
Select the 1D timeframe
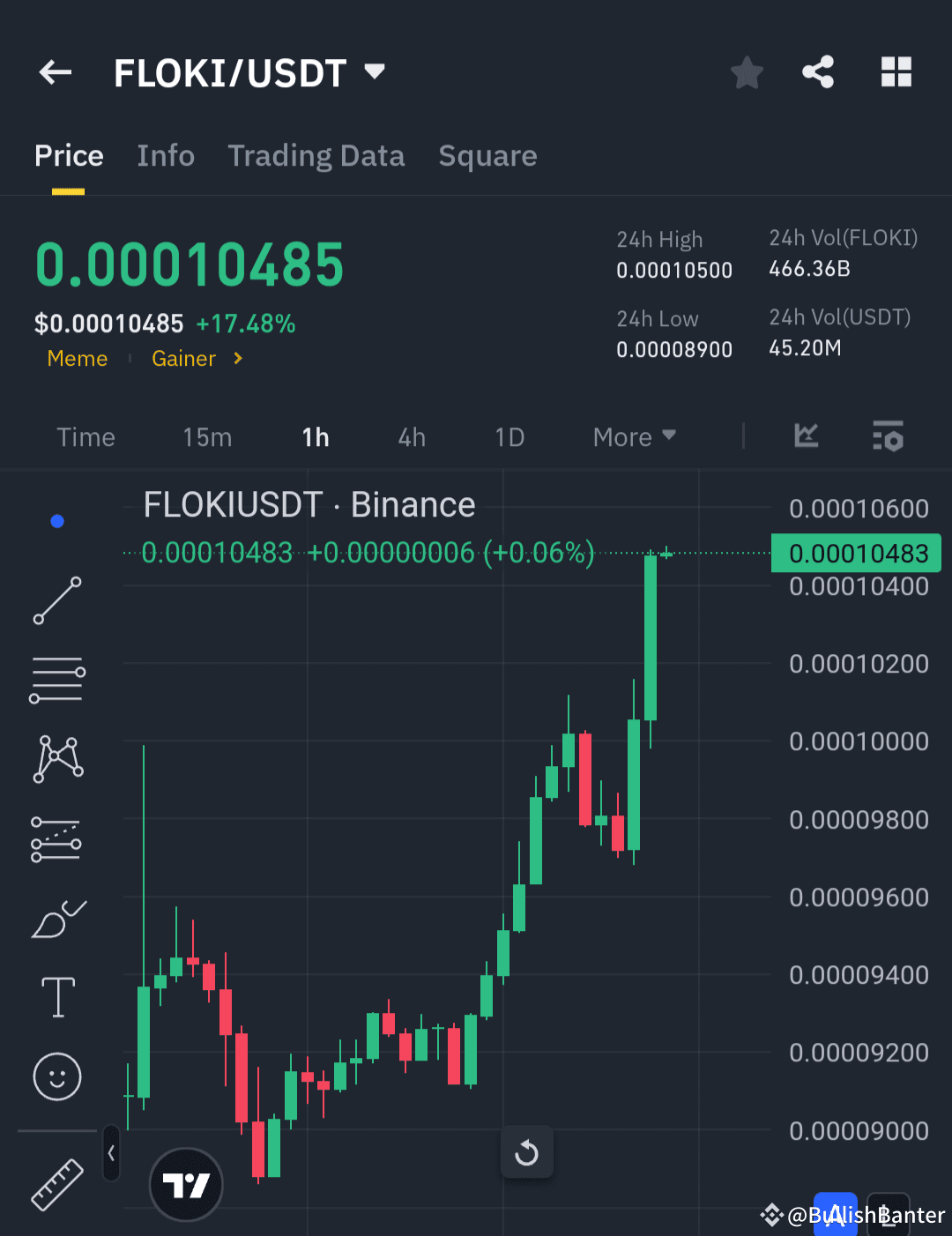(509, 436)
